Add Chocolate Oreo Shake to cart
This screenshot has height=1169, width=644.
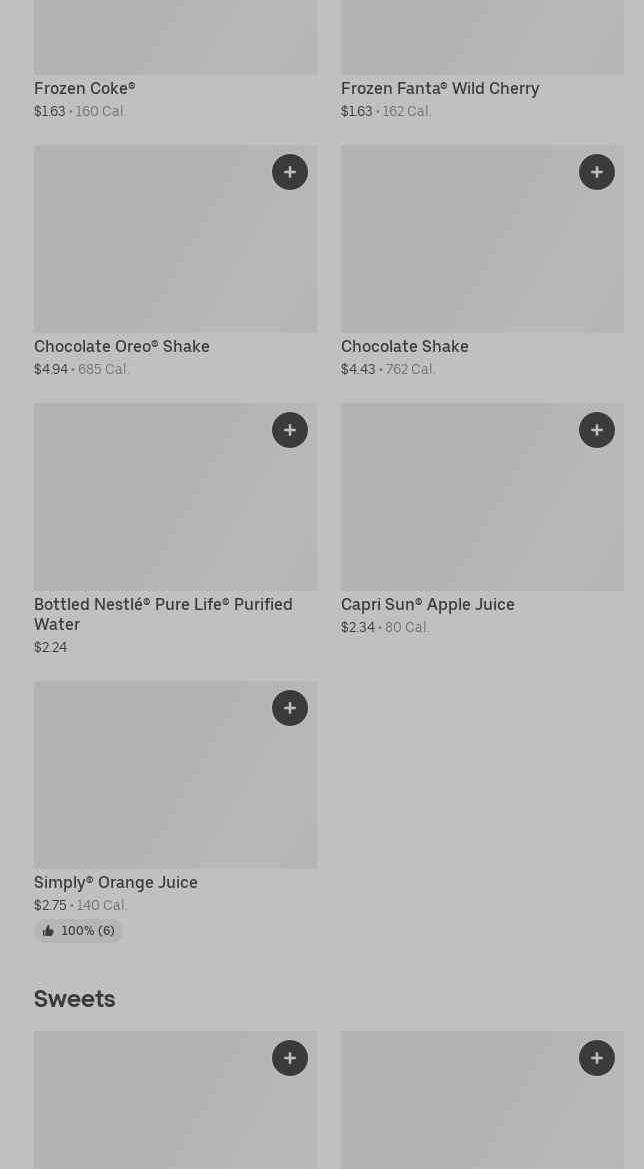290,172
